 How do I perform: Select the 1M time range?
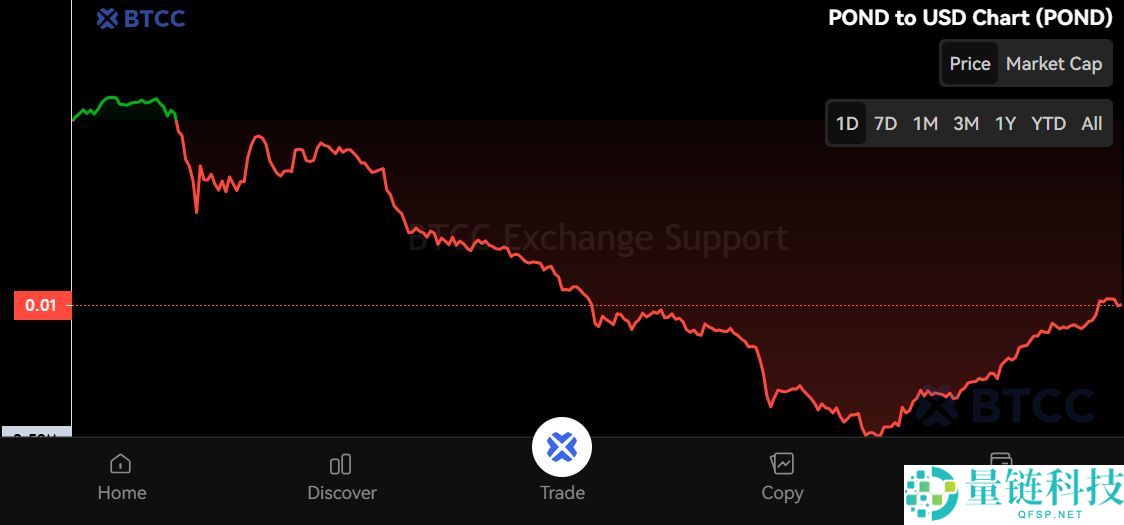pos(925,124)
